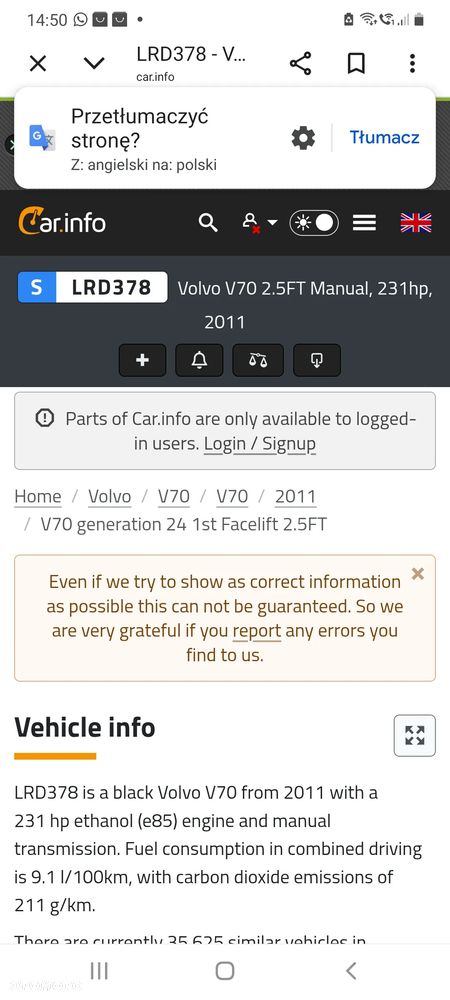Open the browser overflow menu
Viewport: 450px width, 1000px height.
pos(412,63)
